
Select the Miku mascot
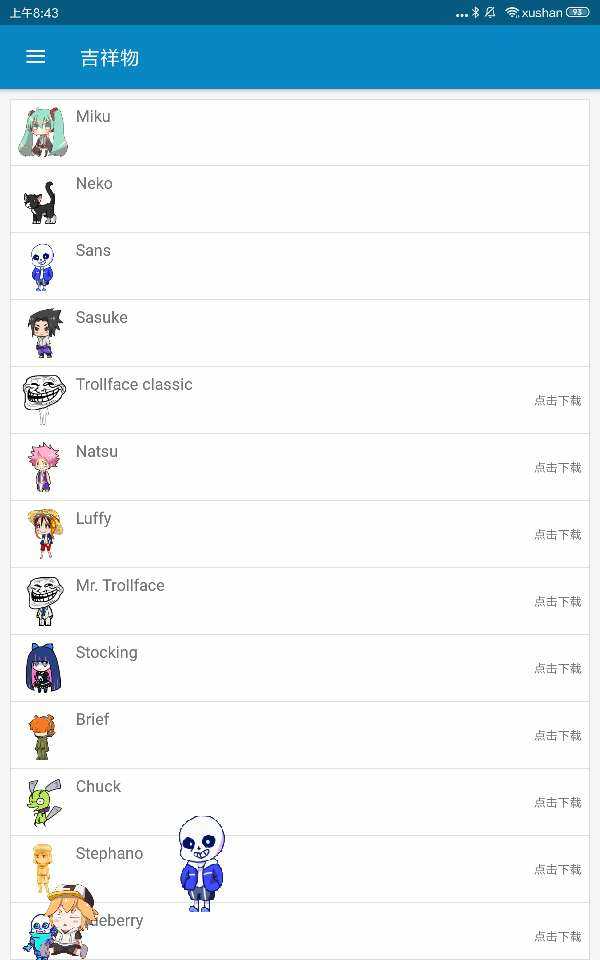click(x=300, y=132)
